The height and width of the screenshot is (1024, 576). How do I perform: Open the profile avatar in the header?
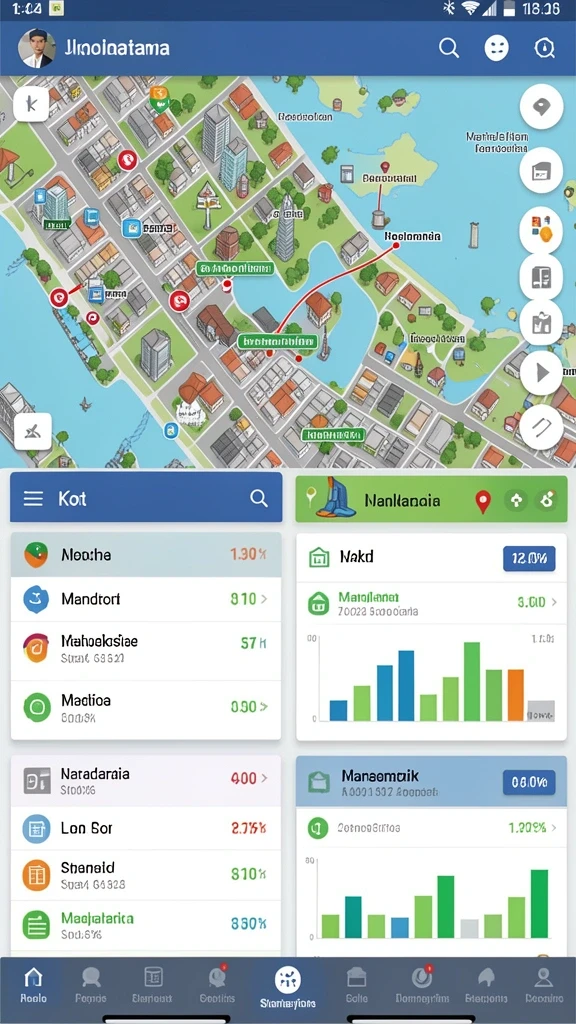(x=37, y=48)
